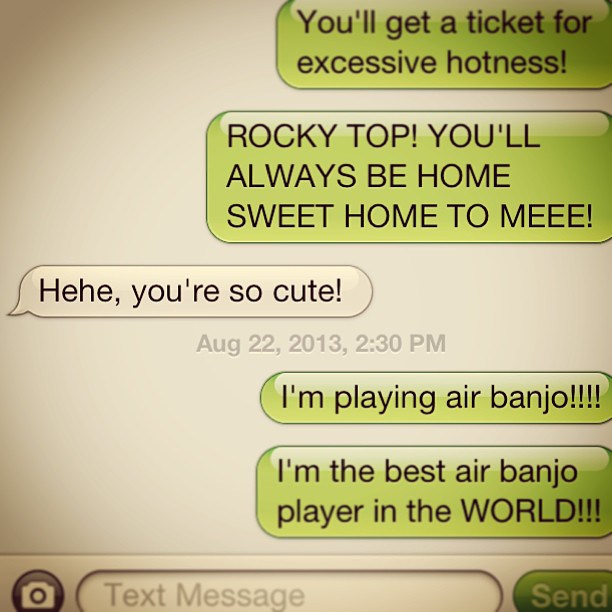This screenshot has width=612, height=612.
Task: Send the typed message
Action: (x=563, y=594)
